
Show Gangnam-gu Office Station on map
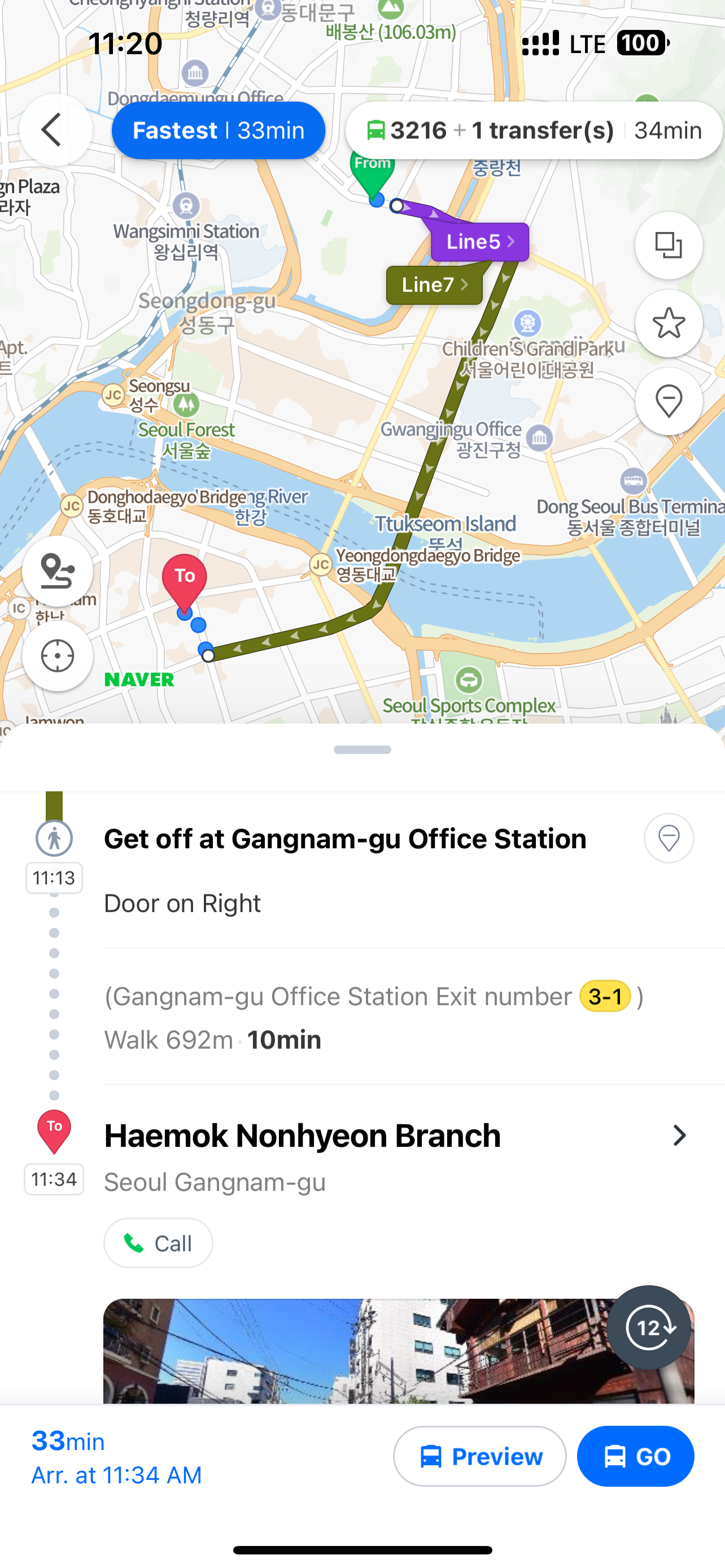point(669,838)
